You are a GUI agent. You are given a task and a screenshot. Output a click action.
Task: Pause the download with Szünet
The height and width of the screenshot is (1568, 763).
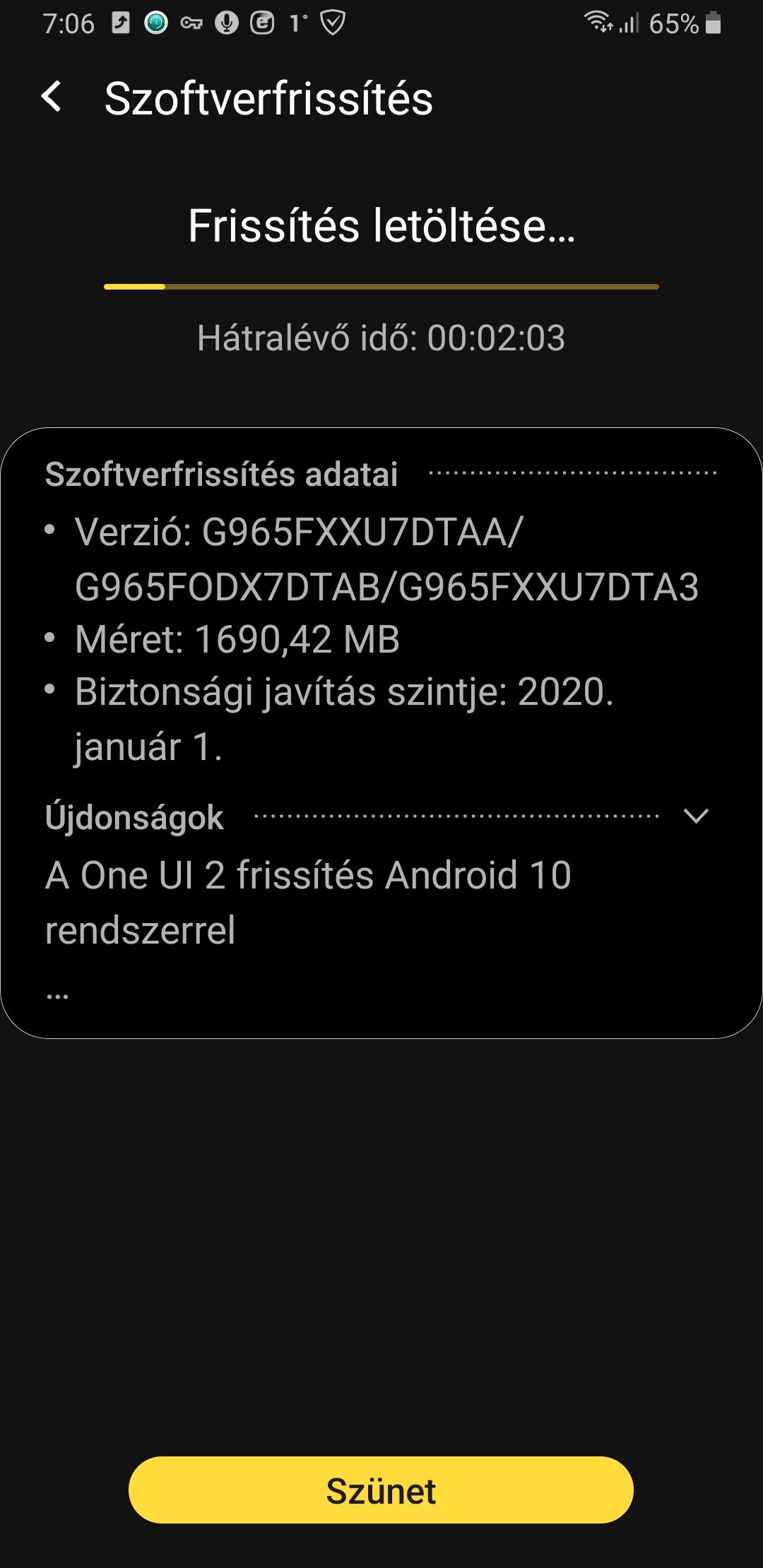point(381,1490)
